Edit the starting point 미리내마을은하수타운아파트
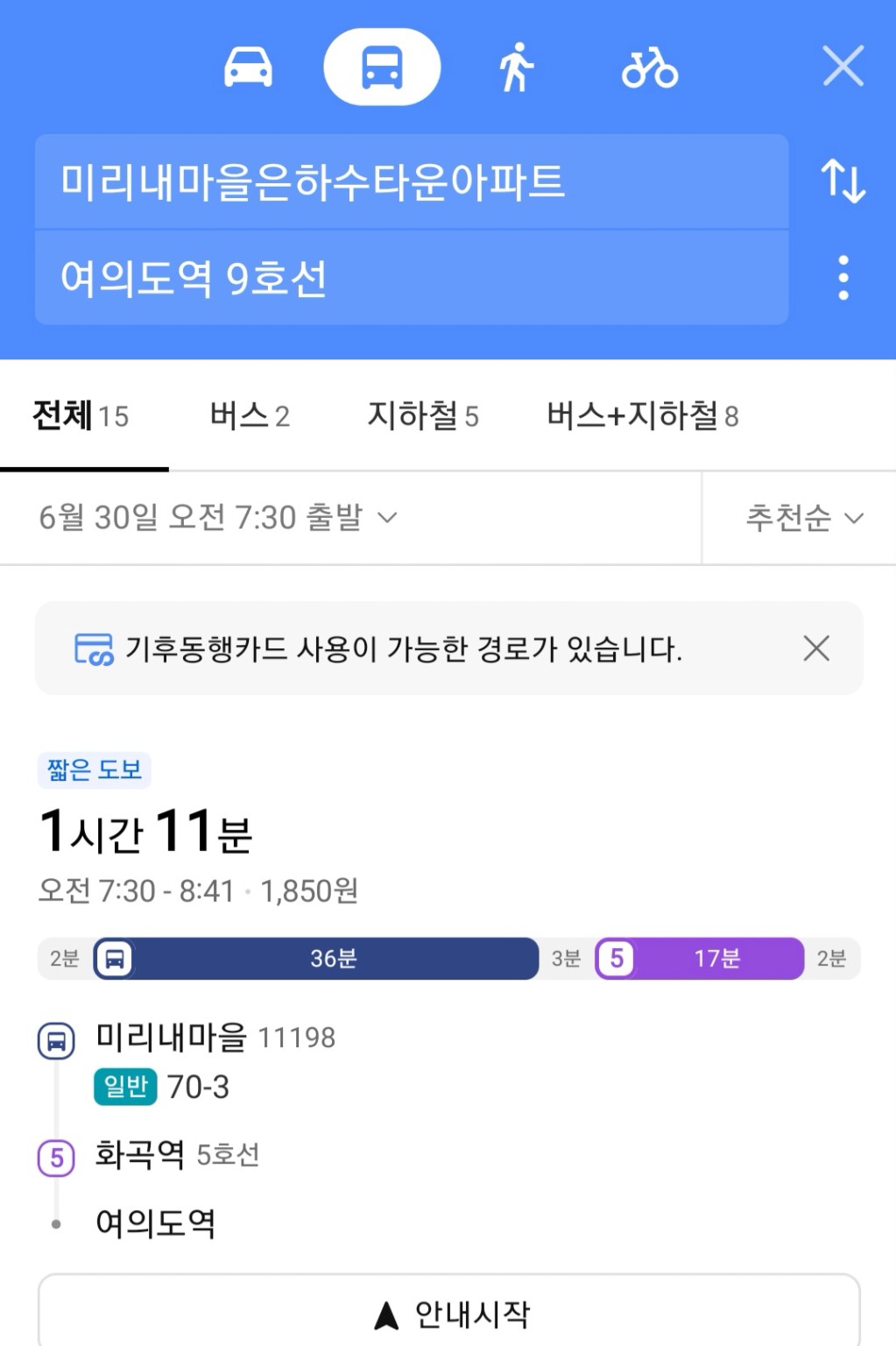Image resolution: width=896 pixels, height=1346 pixels. [x=412, y=181]
